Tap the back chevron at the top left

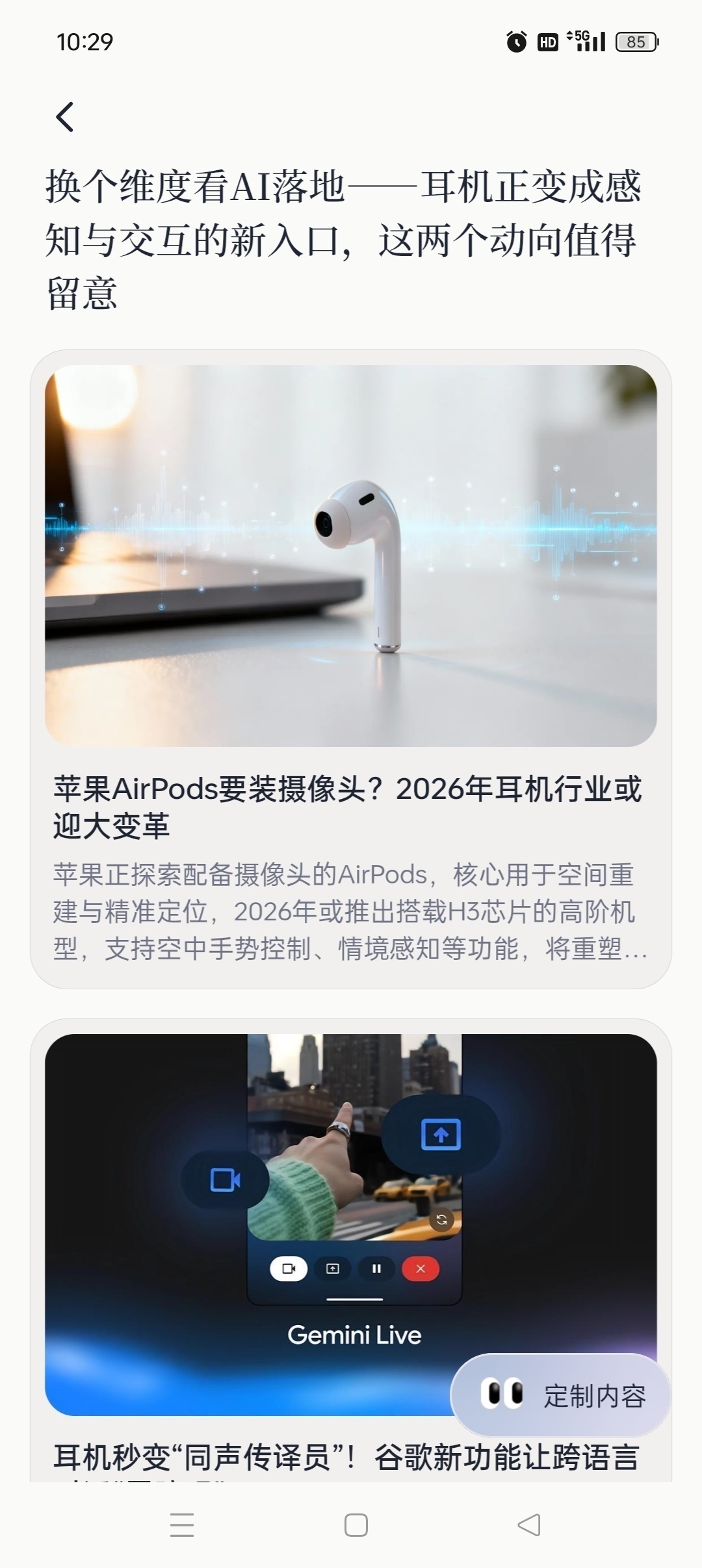(65, 118)
